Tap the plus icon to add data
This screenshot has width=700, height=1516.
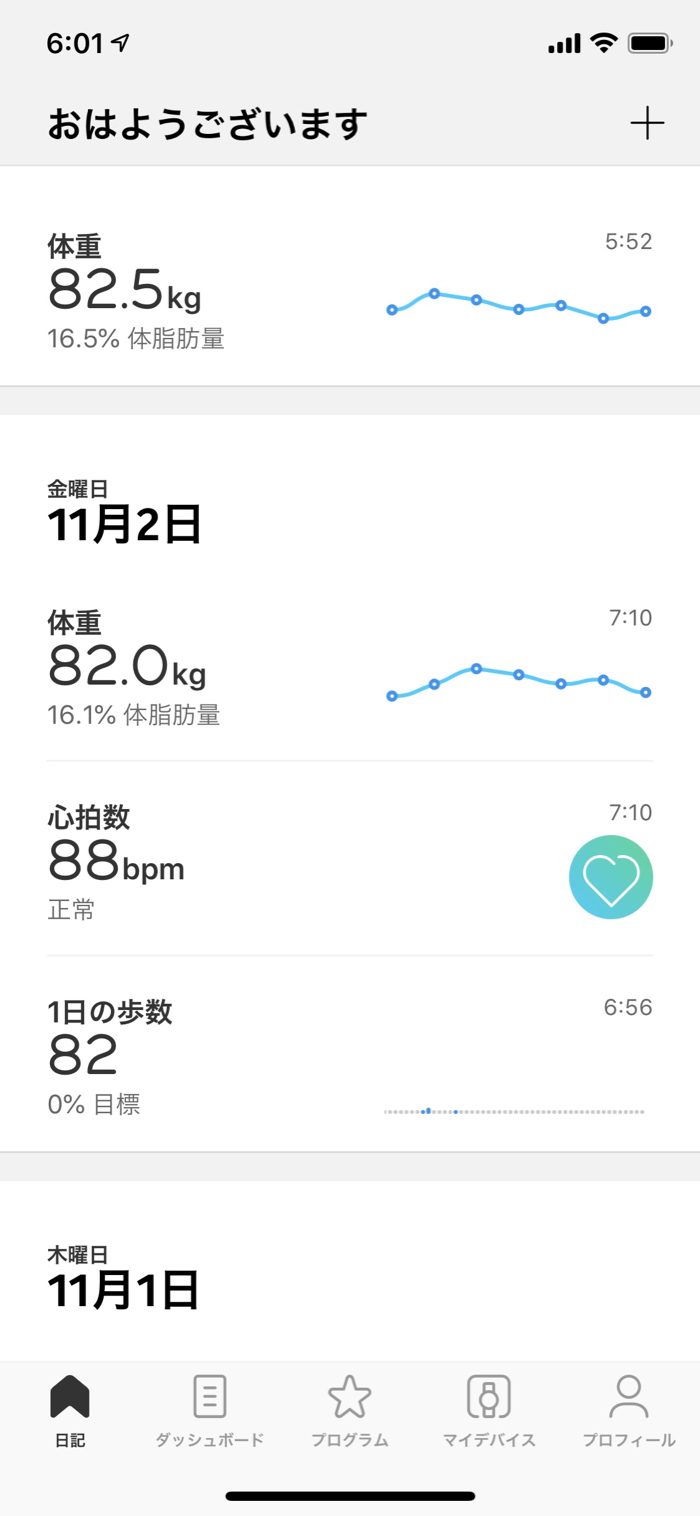point(647,124)
